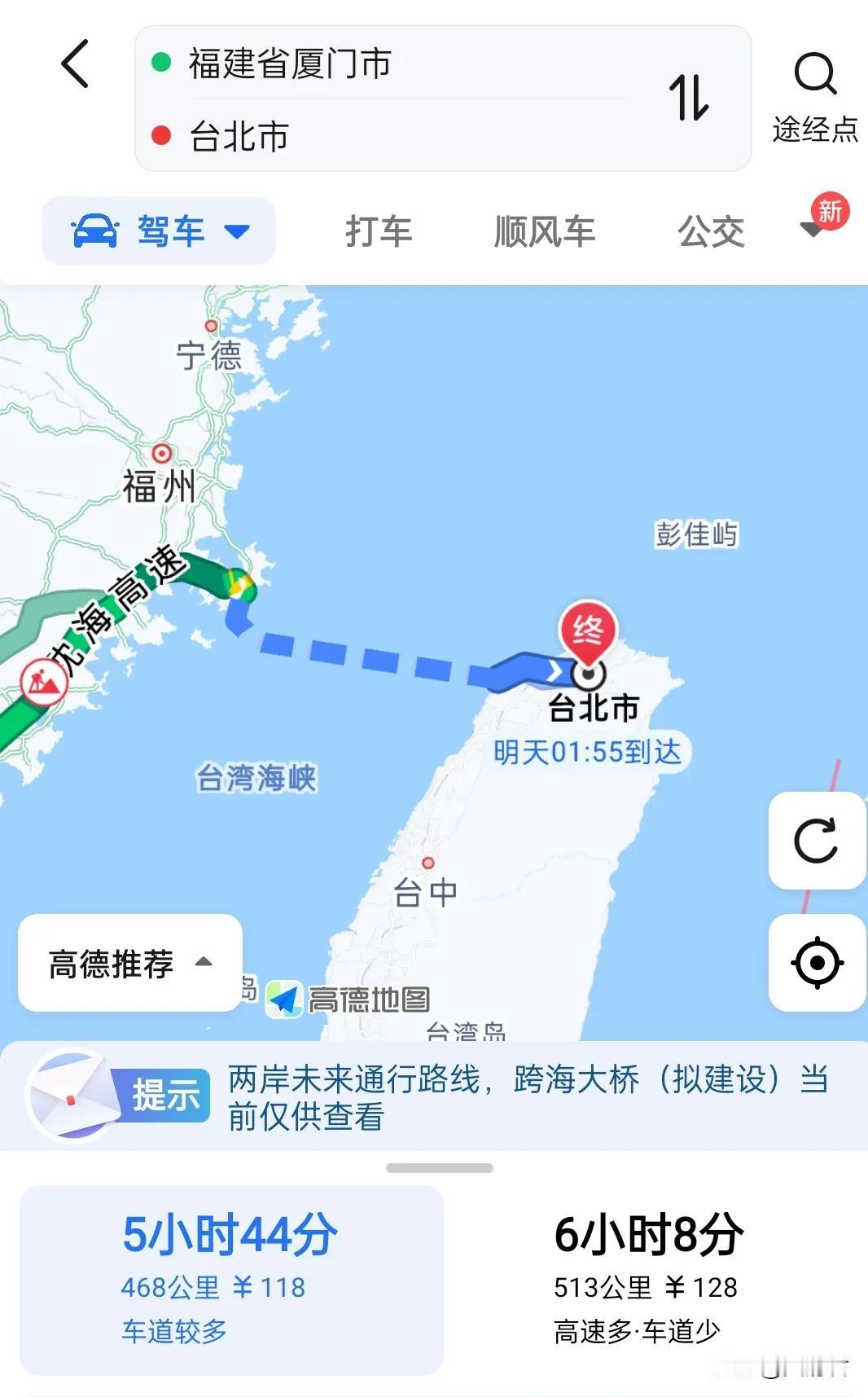
Task: Switch to the 公交 tab
Action: 710,231
